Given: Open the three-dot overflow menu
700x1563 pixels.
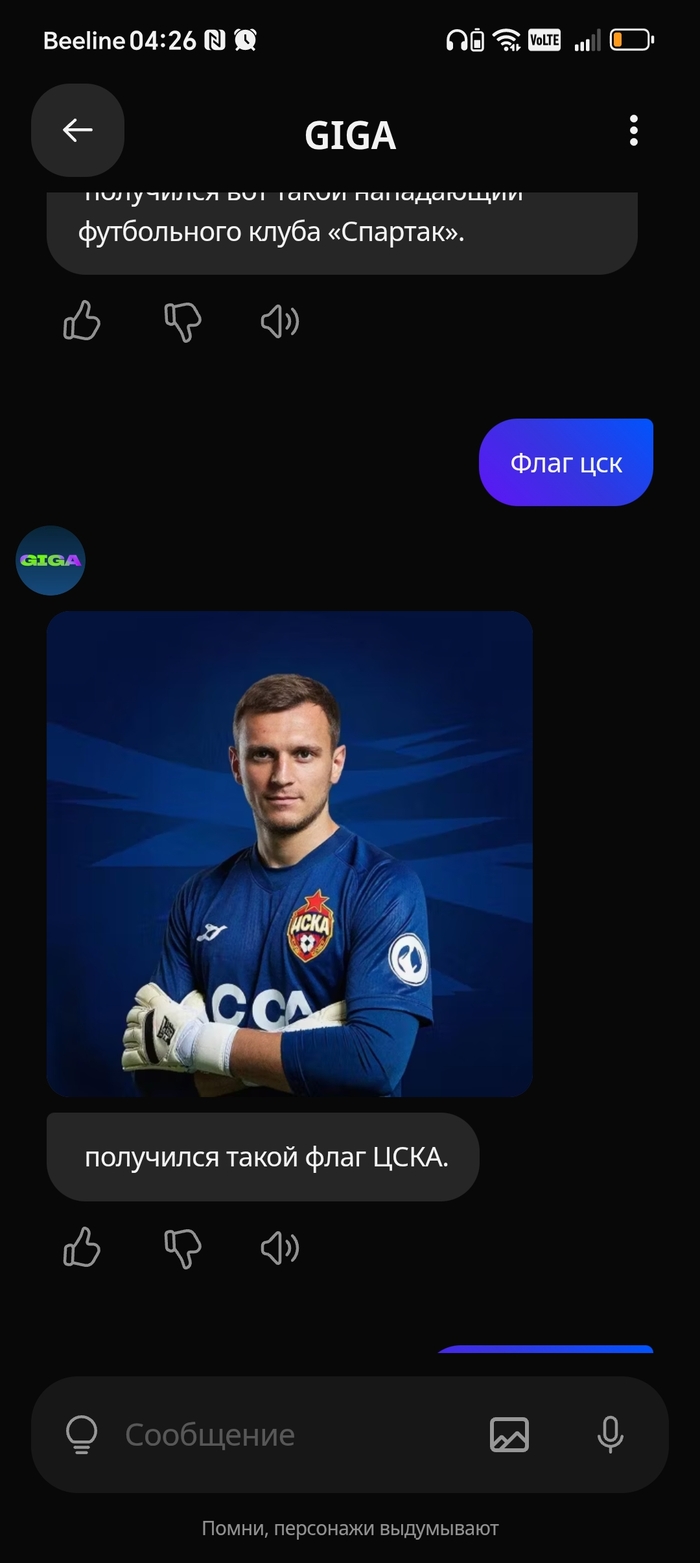Looking at the screenshot, I should (633, 131).
